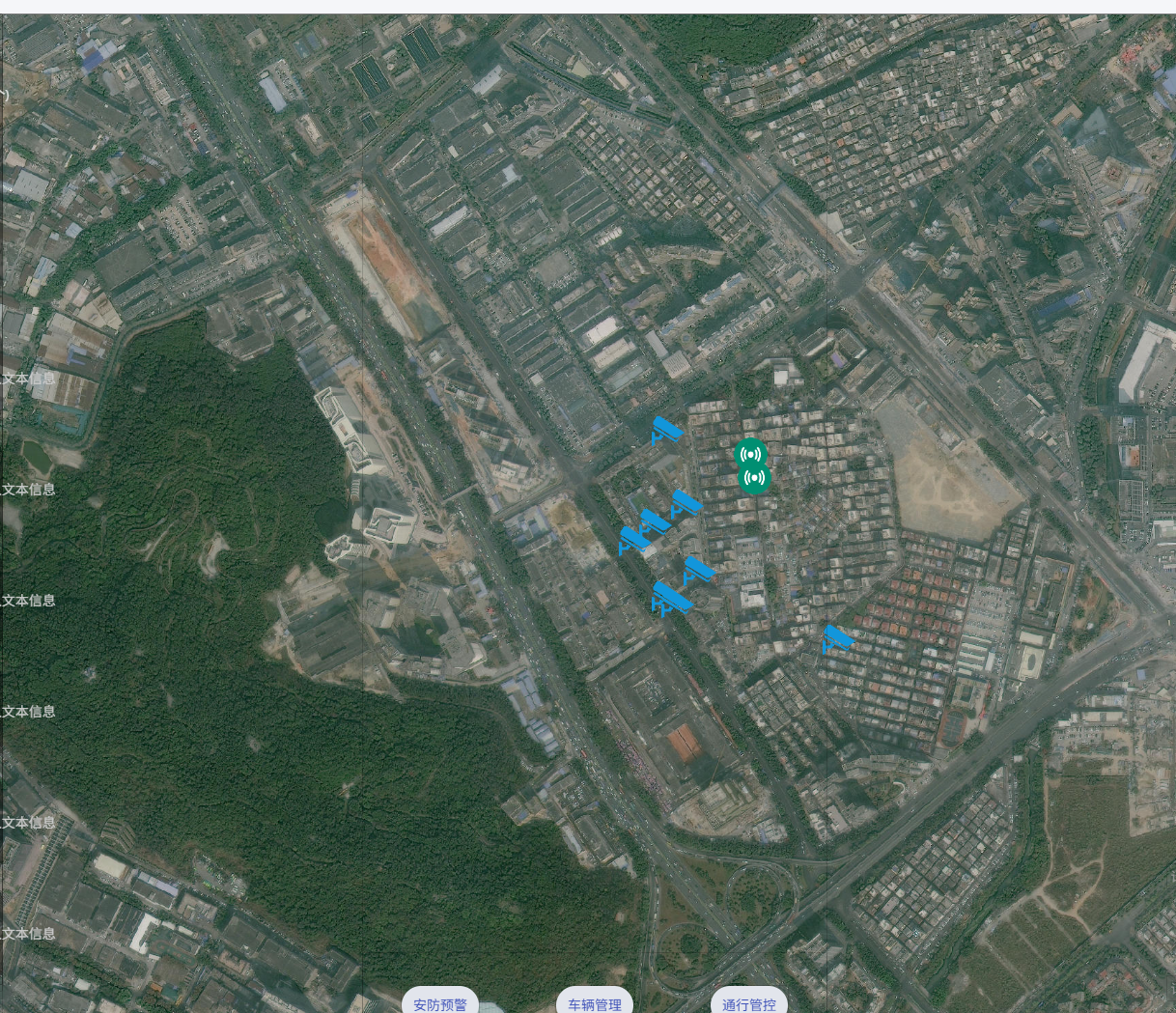The image size is (1176, 1013).
Task: Select the upper green sensor signal marker
Action: pos(750,454)
